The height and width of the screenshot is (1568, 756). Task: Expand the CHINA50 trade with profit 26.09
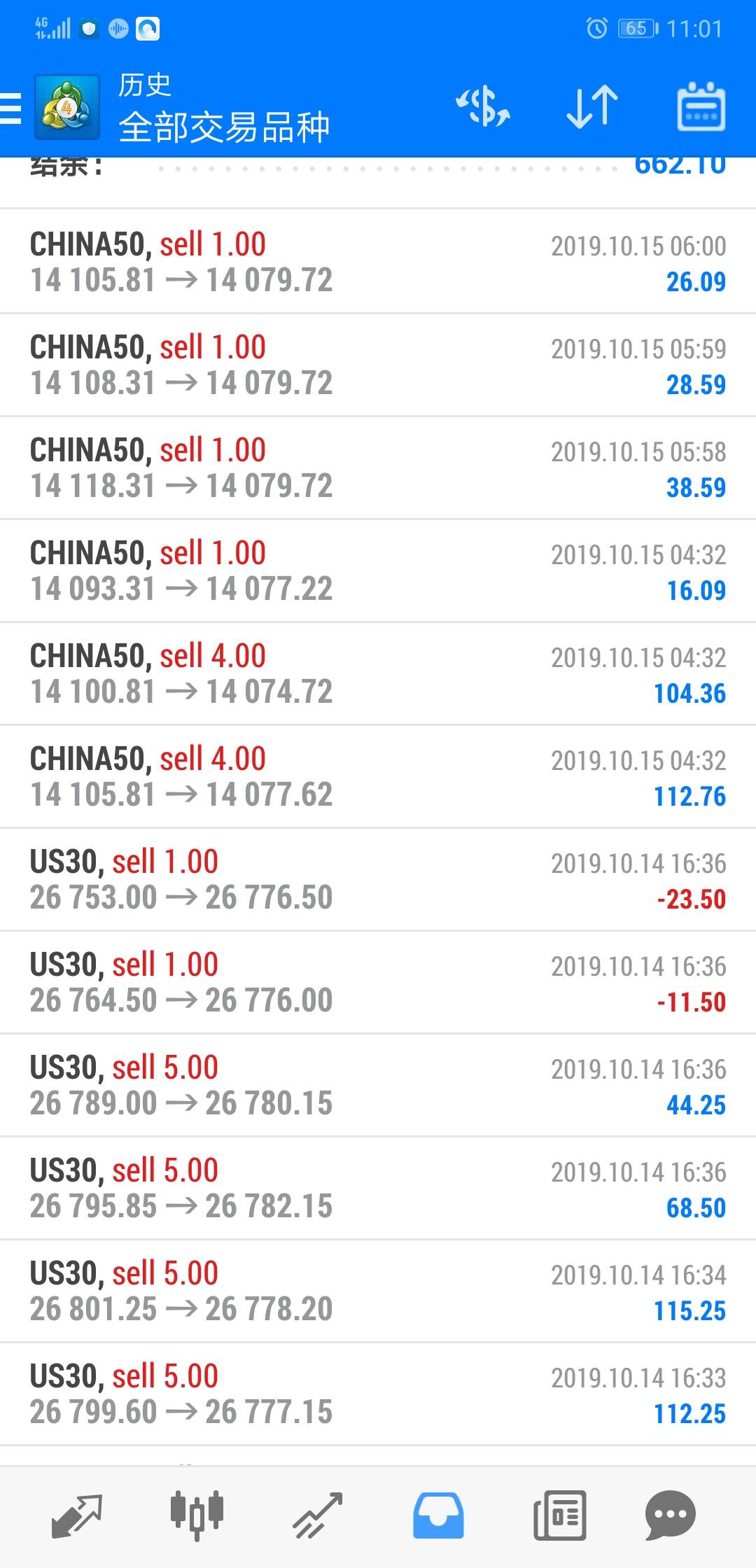point(378,262)
